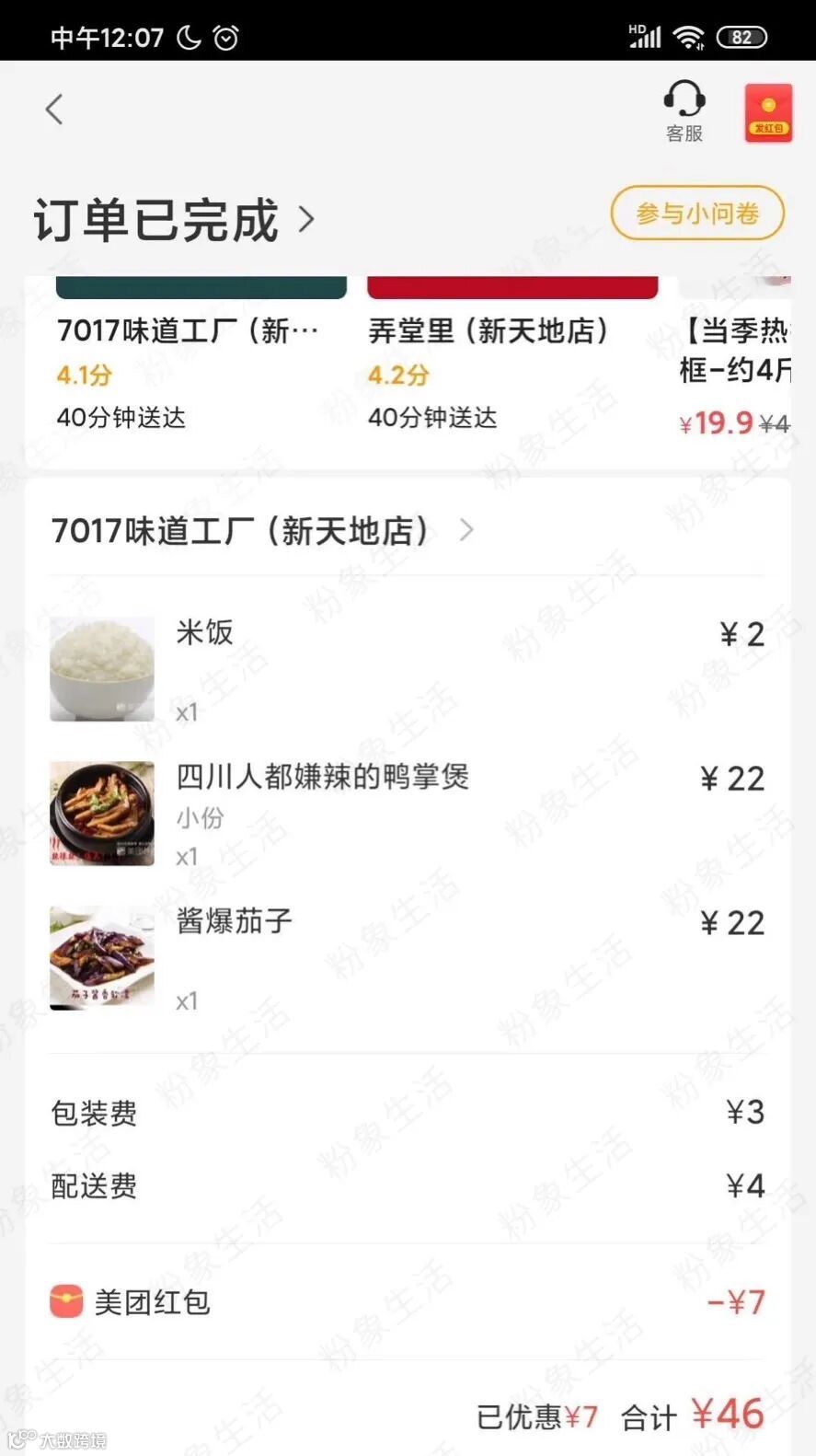Open the red envelope 发红包 icon
Screen dimensions: 816x1456
(768, 113)
